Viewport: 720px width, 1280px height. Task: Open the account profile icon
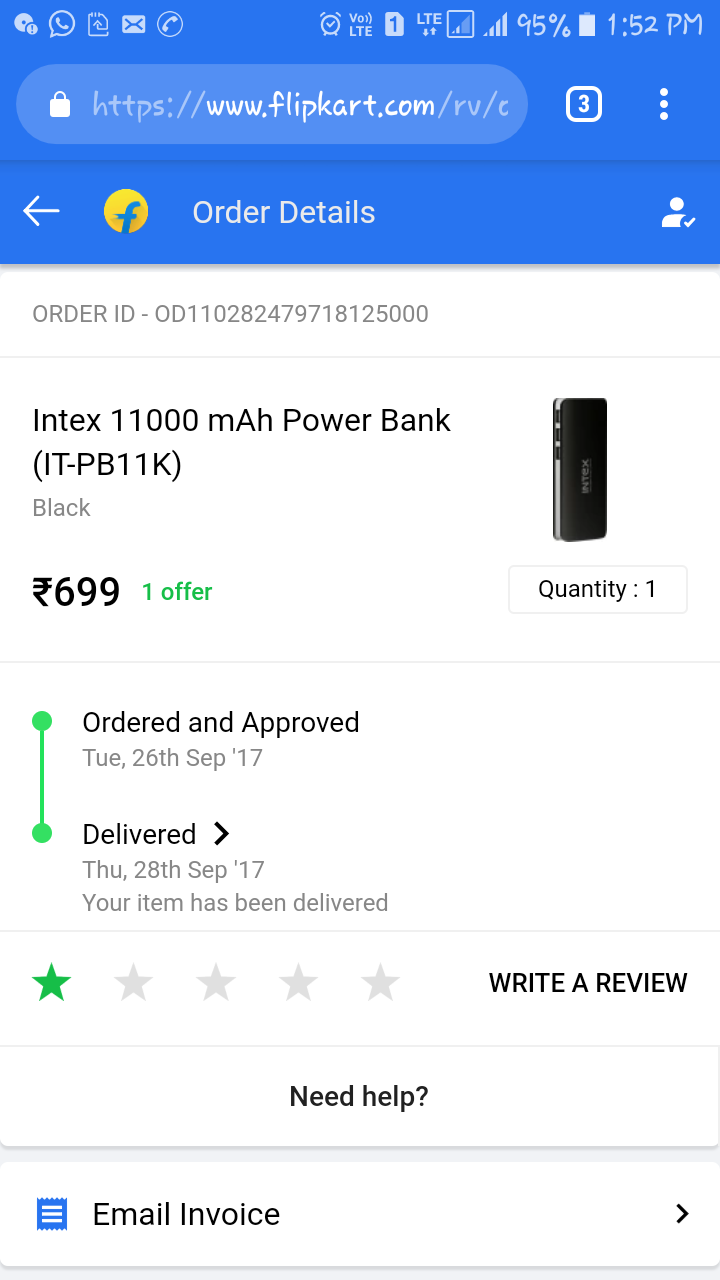click(678, 212)
